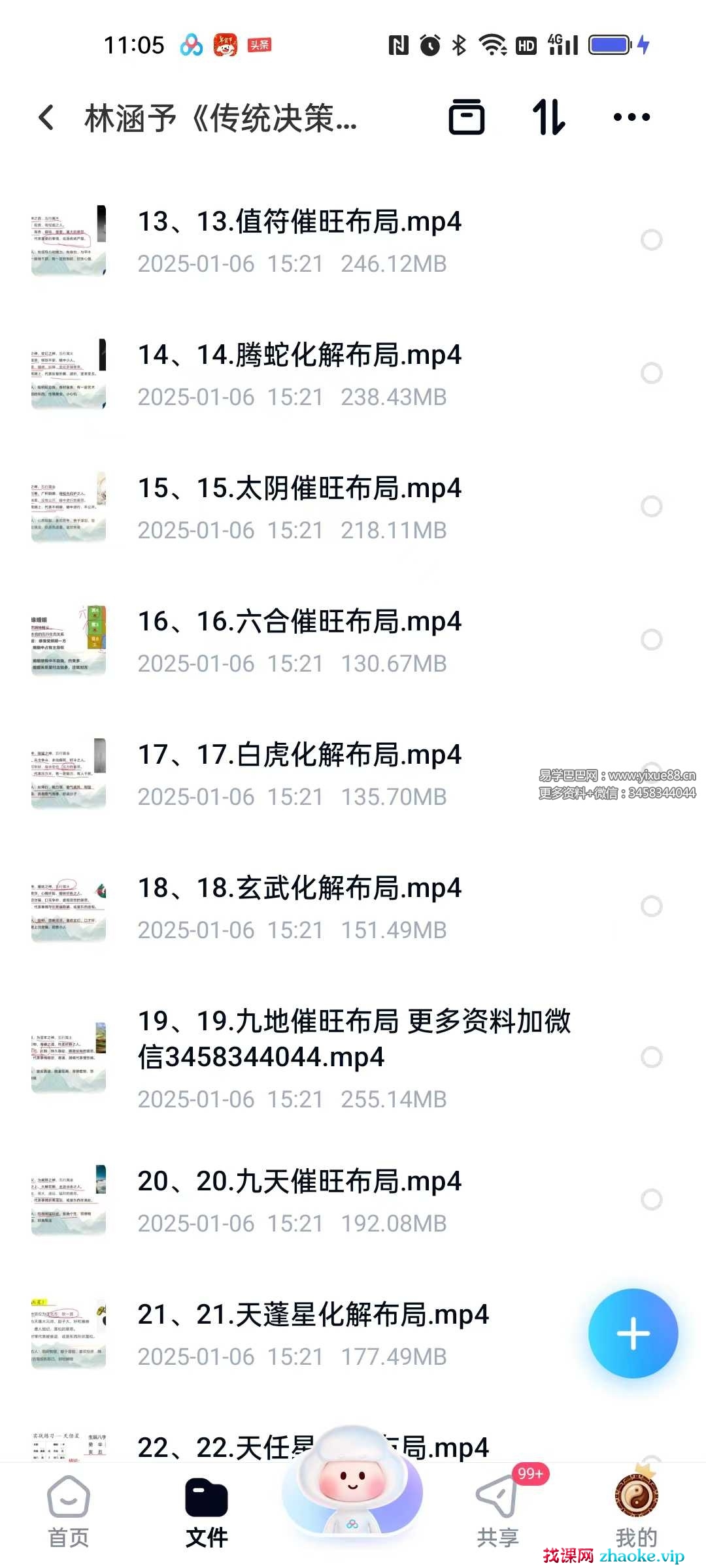The width and height of the screenshot is (706, 1568).
Task: Open 16.六合催旺布局.mp4 file
Action: 299,623
